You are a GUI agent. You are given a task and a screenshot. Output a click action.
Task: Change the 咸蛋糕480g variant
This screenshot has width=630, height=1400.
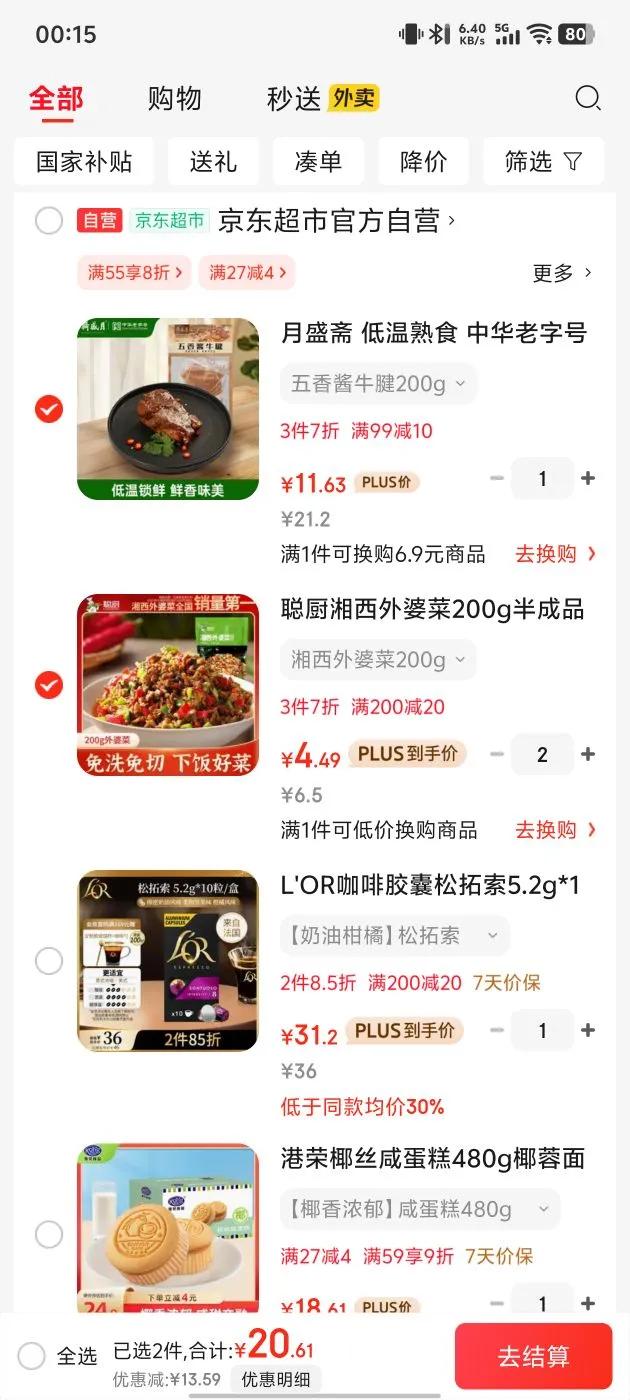pos(419,1210)
